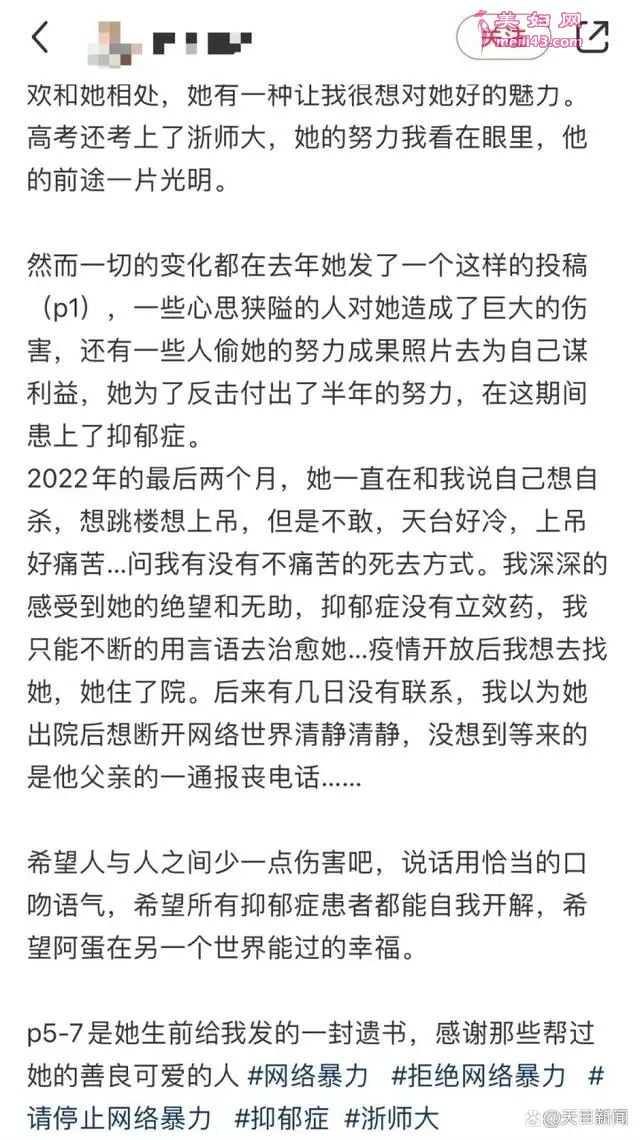Share this post using the share icon
This screenshot has height=1140, width=640.
pos(591,36)
